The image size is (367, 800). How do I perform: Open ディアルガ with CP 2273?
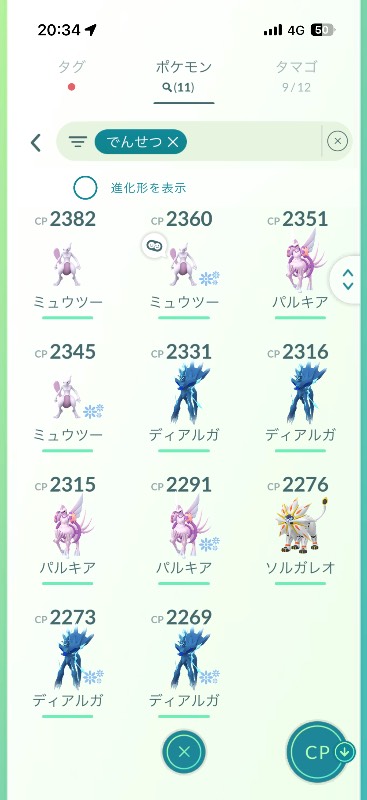point(67,662)
